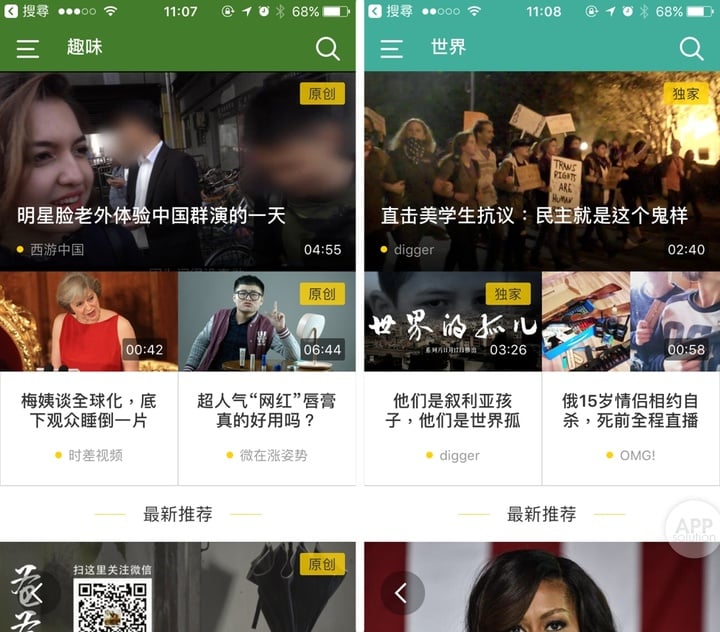The height and width of the screenshot is (632, 720).
Task: Tap the back arrow on Michelle Obama video
Action: coord(402,593)
